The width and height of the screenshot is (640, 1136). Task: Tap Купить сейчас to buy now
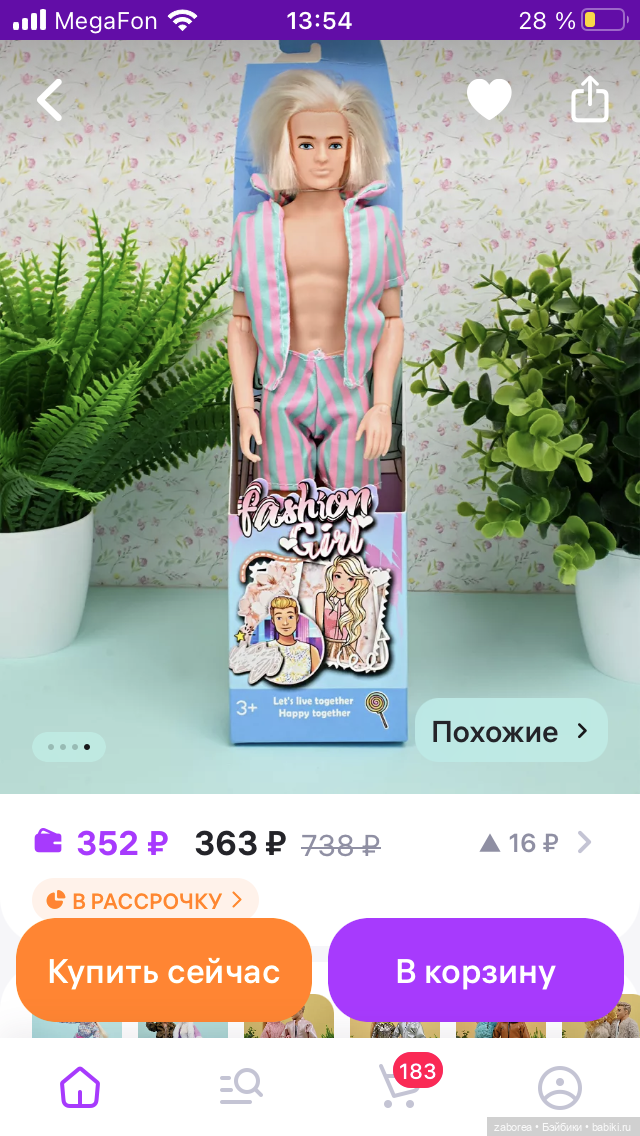pos(164,971)
